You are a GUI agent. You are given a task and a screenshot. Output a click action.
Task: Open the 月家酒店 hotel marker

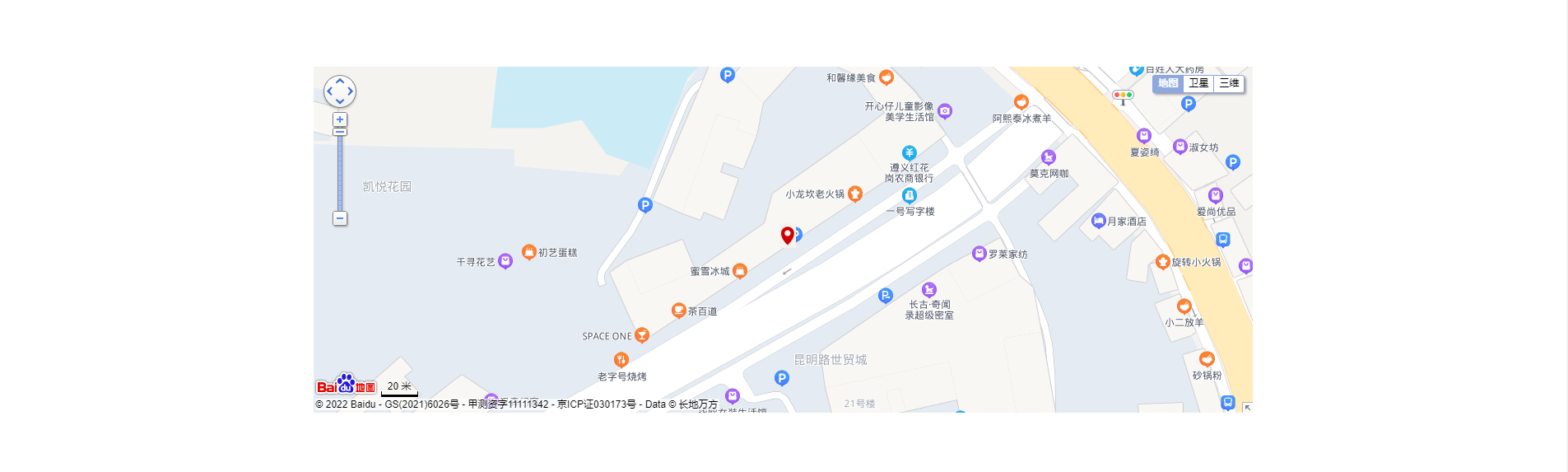[1098, 221]
